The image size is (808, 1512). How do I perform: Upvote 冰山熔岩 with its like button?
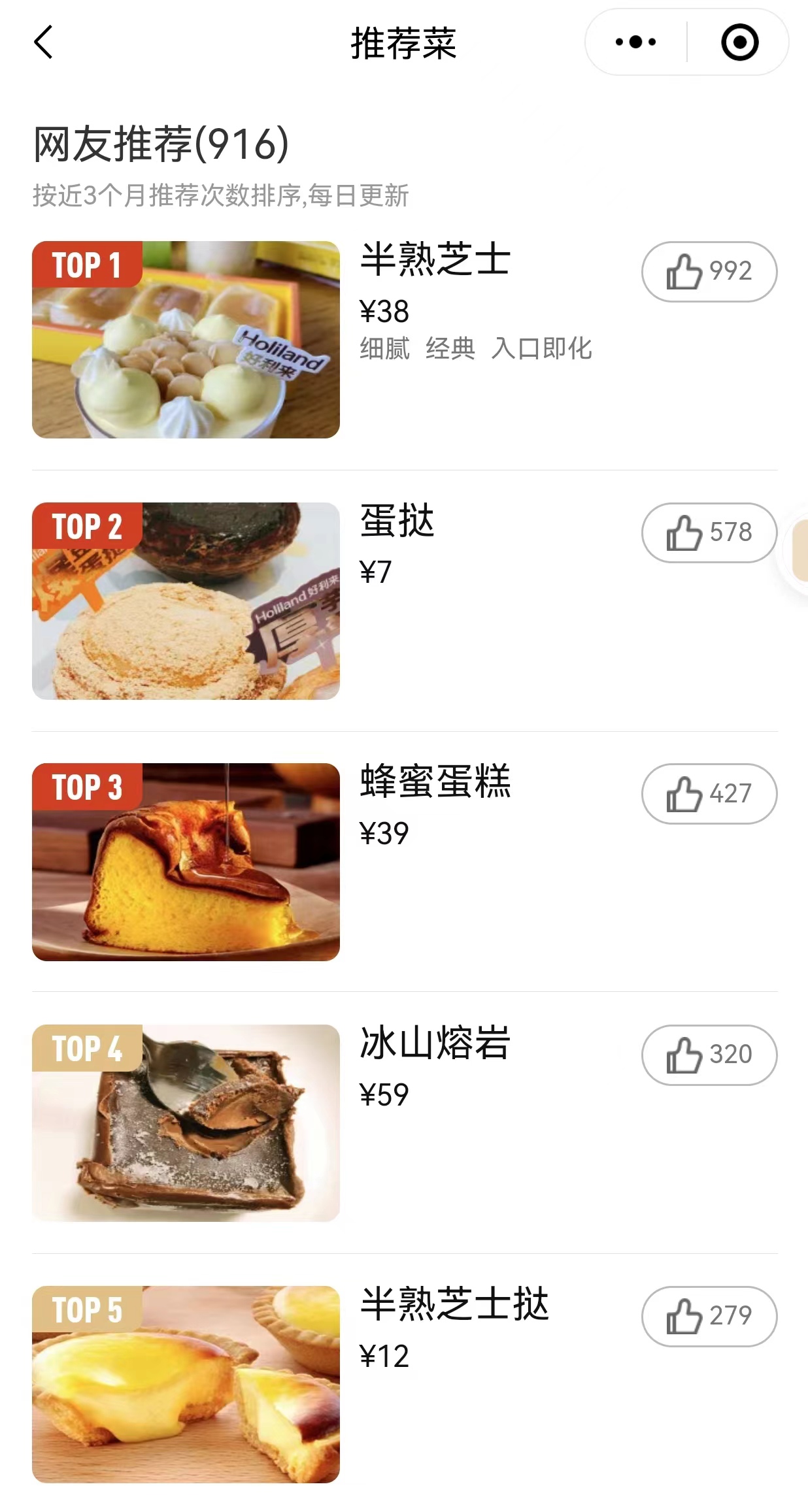[x=709, y=1055]
